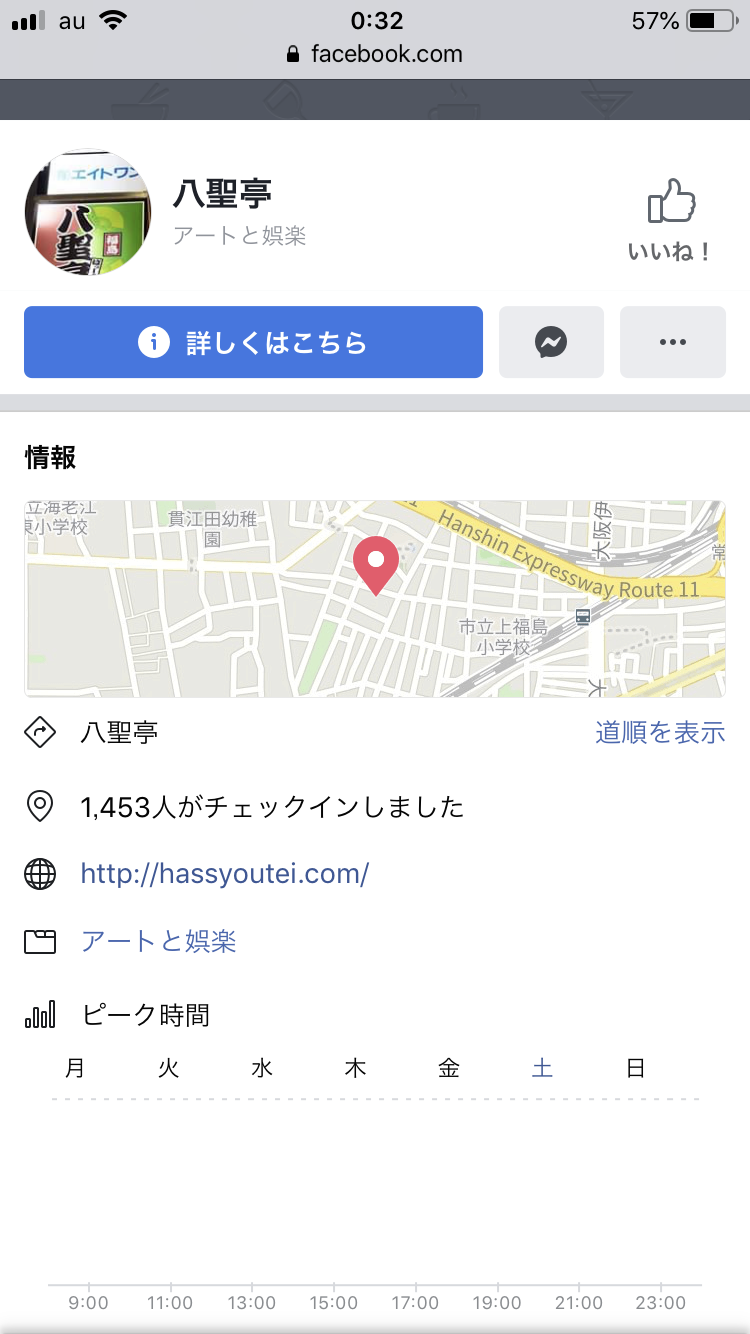Tap the 詳しくはこちら button
Image resolution: width=750 pixels, height=1334 pixels.
coord(253,343)
